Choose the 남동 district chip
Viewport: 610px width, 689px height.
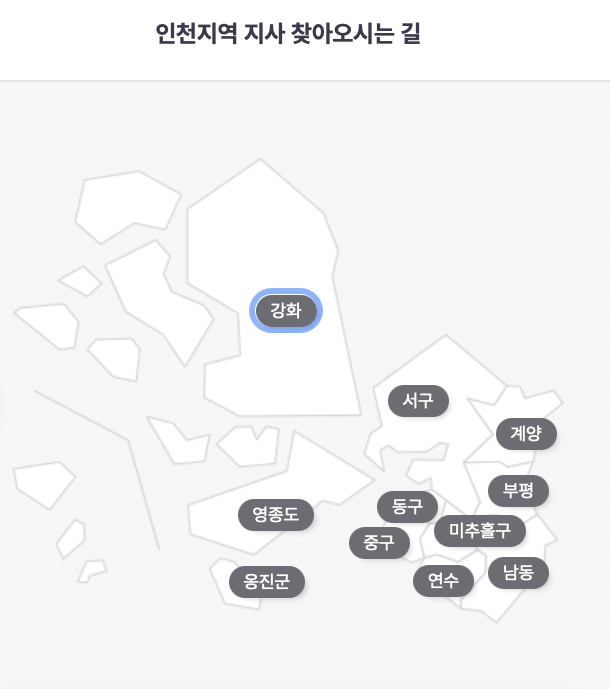tap(519, 573)
